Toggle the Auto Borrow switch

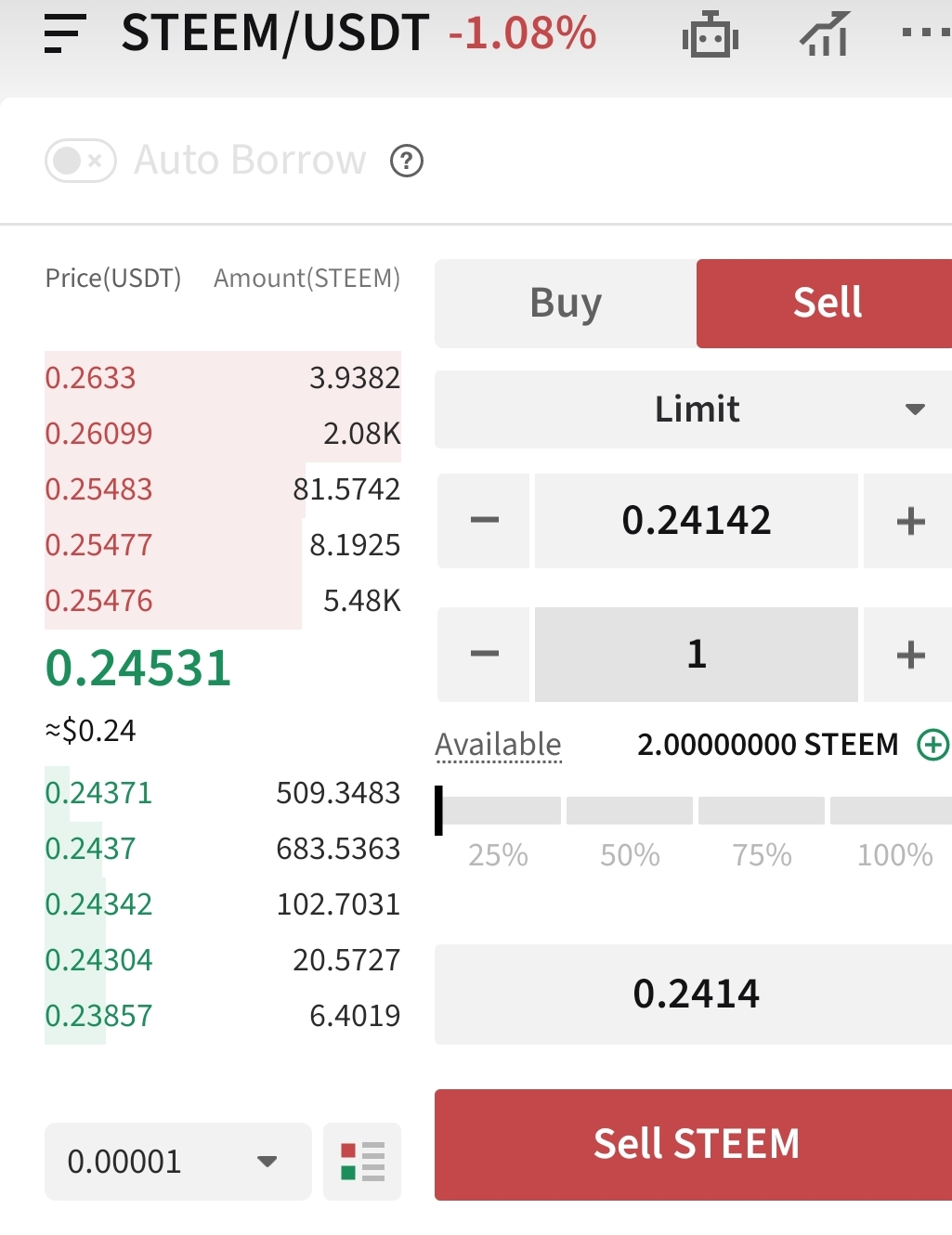81,161
